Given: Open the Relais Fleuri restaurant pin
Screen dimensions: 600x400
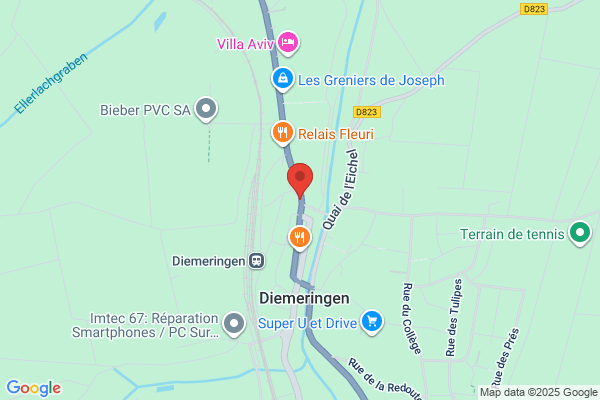Looking at the screenshot, I should coord(283,133).
